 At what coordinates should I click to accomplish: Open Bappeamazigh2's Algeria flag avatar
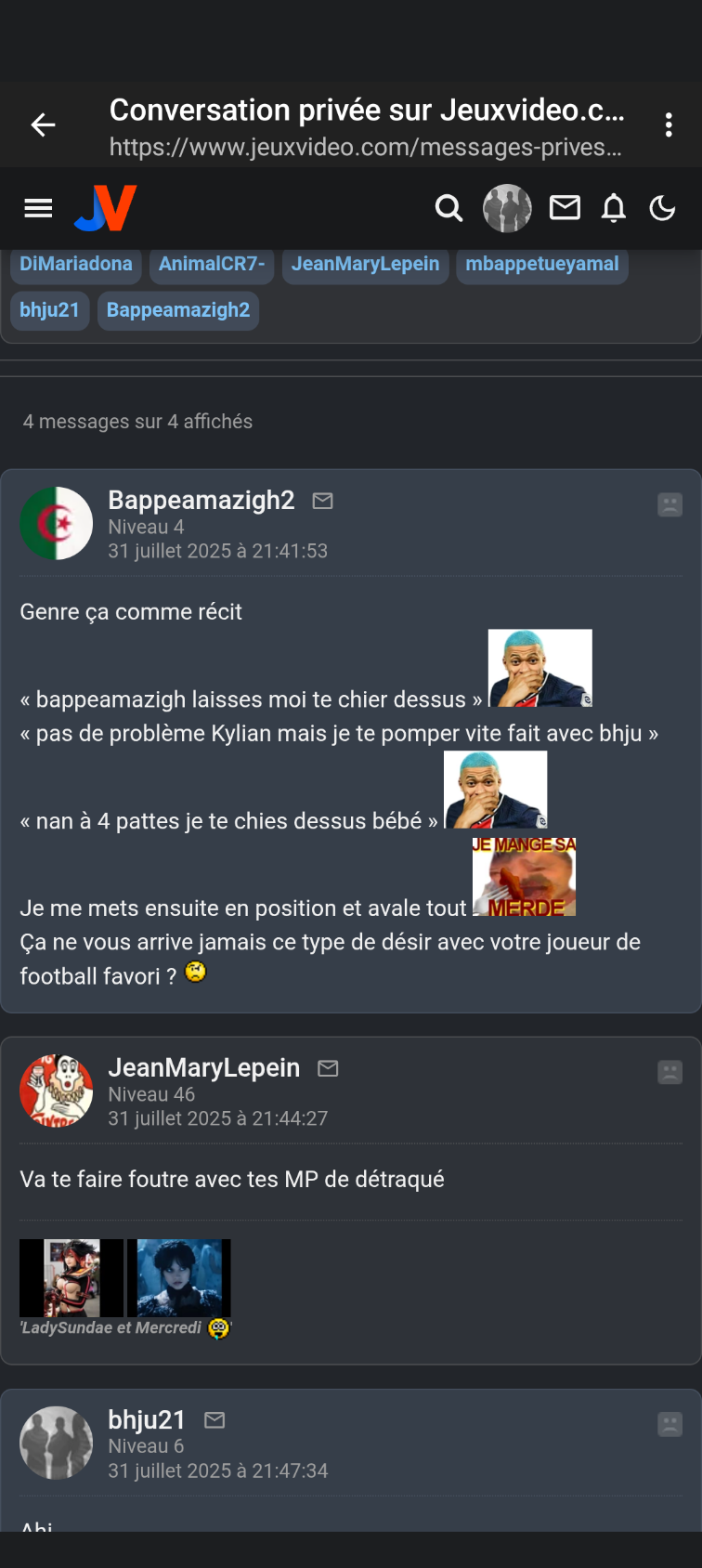pyautogui.click(x=56, y=523)
